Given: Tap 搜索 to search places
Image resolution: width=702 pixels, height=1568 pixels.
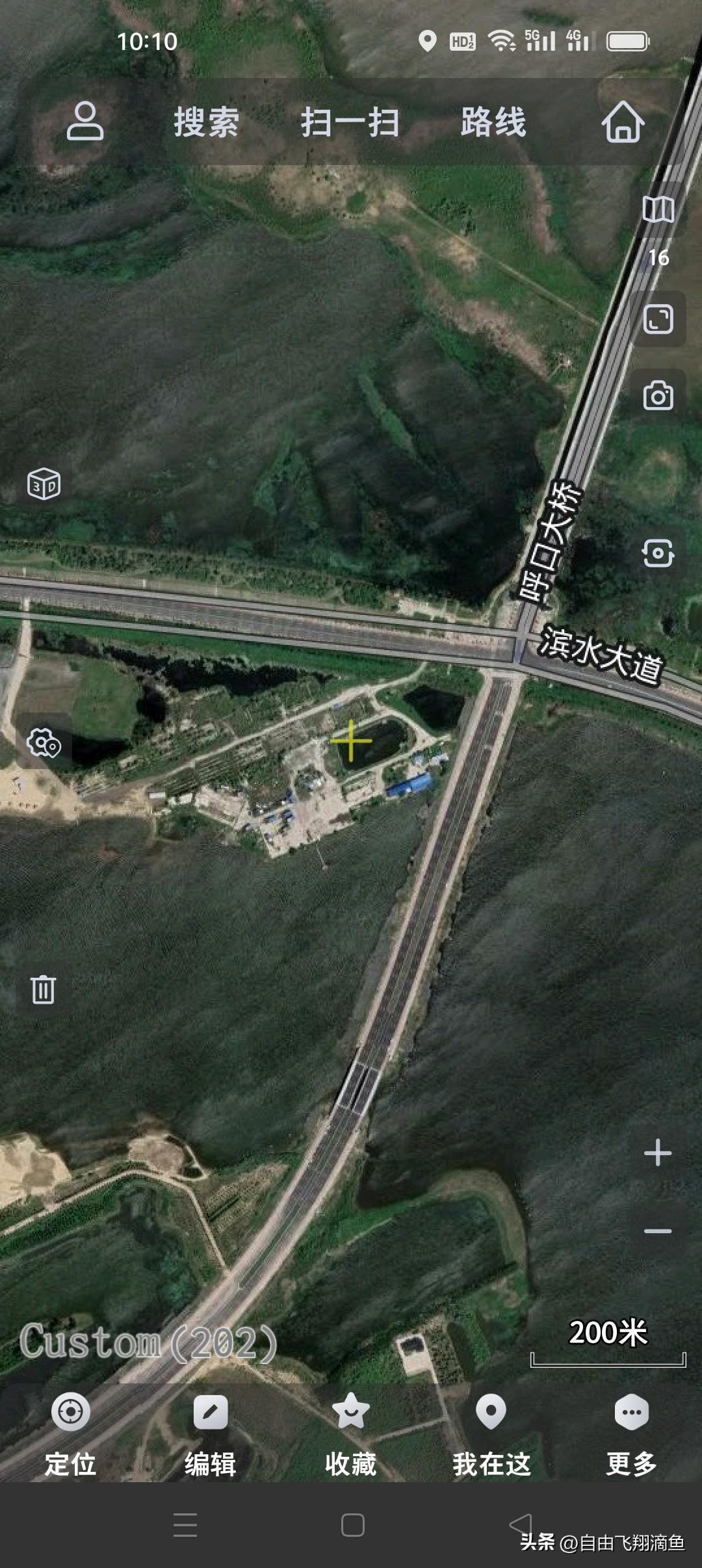Looking at the screenshot, I should pyautogui.click(x=207, y=122).
